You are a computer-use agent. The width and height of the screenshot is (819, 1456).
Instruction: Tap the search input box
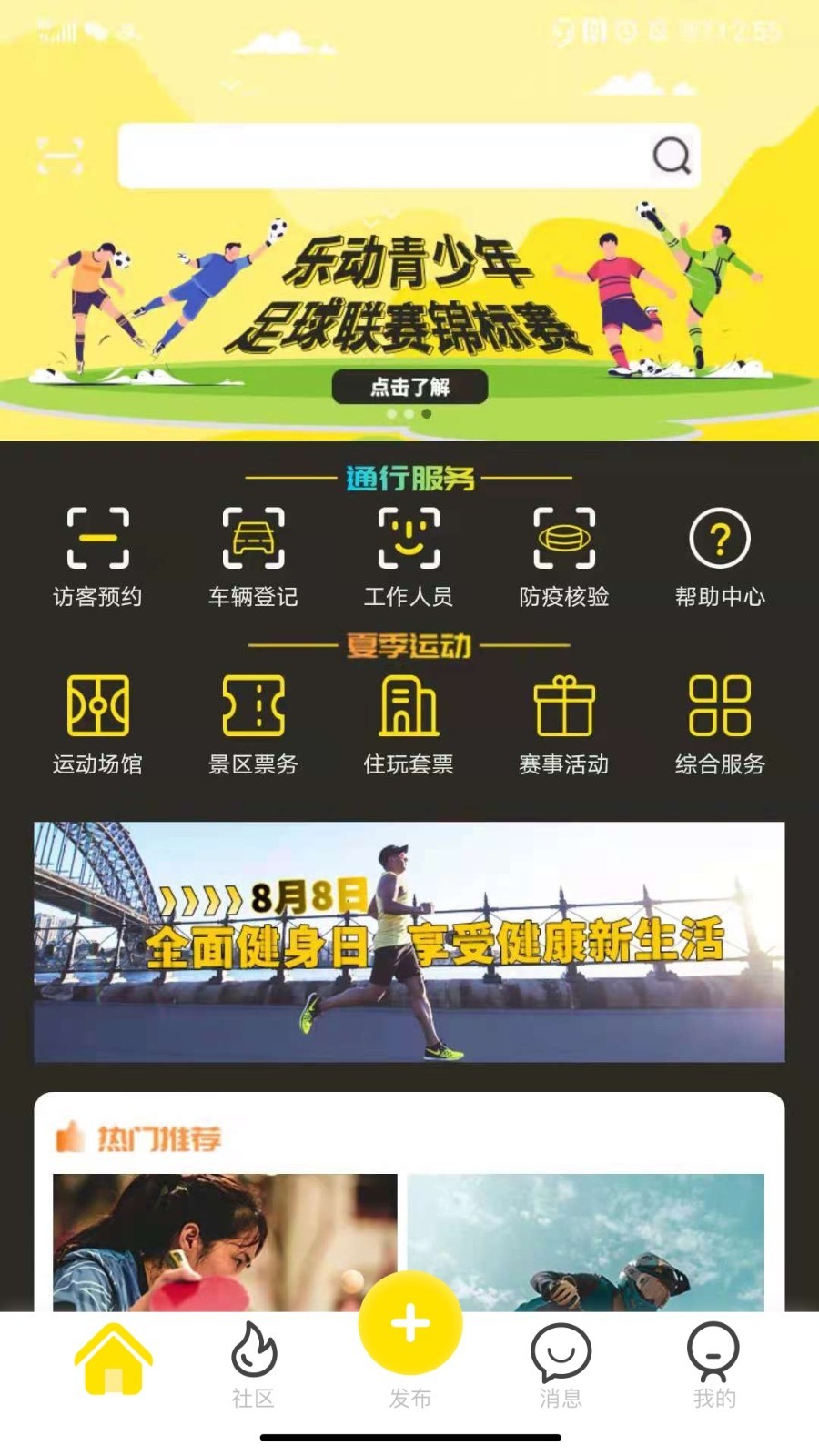coord(382,156)
